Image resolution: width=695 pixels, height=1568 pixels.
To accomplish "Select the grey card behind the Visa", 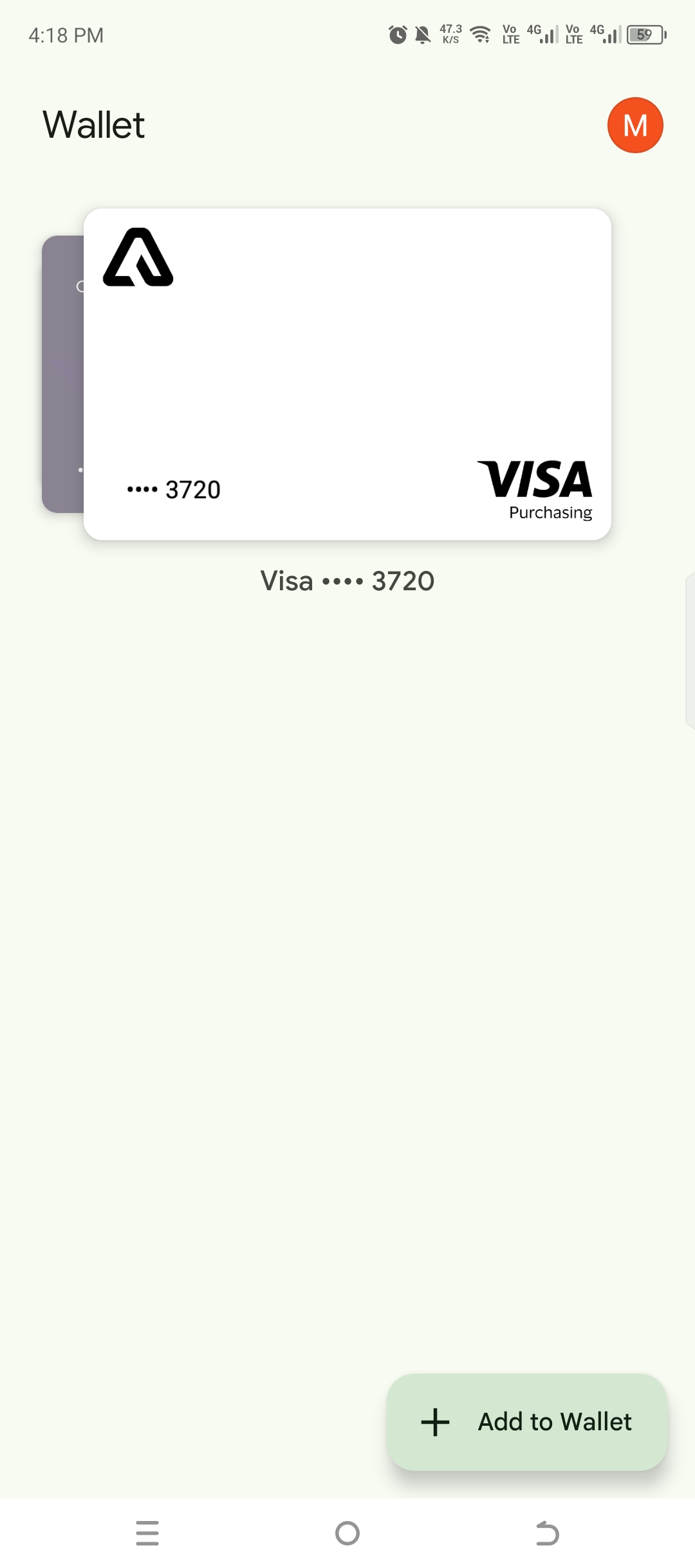I will tap(62, 373).
